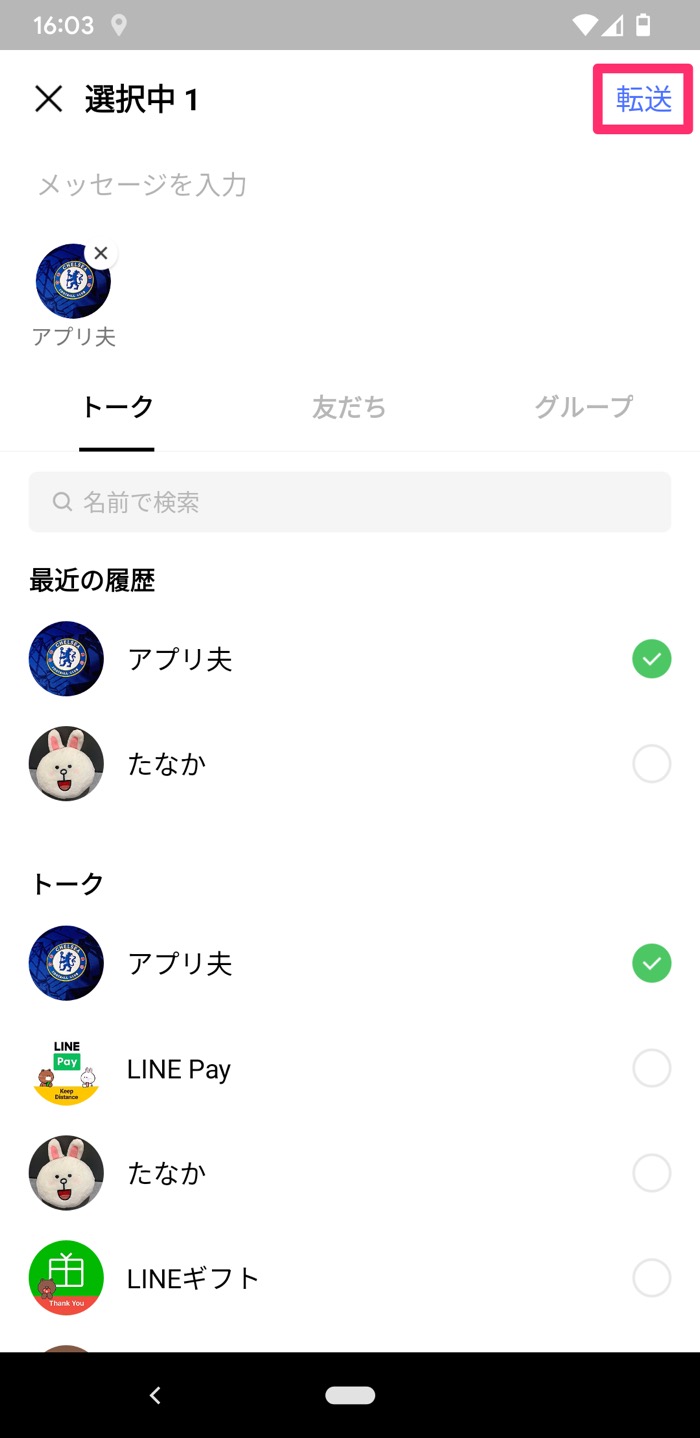Check LINE Pay as a recipient
This screenshot has width=700, height=1438.
[651, 1069]
